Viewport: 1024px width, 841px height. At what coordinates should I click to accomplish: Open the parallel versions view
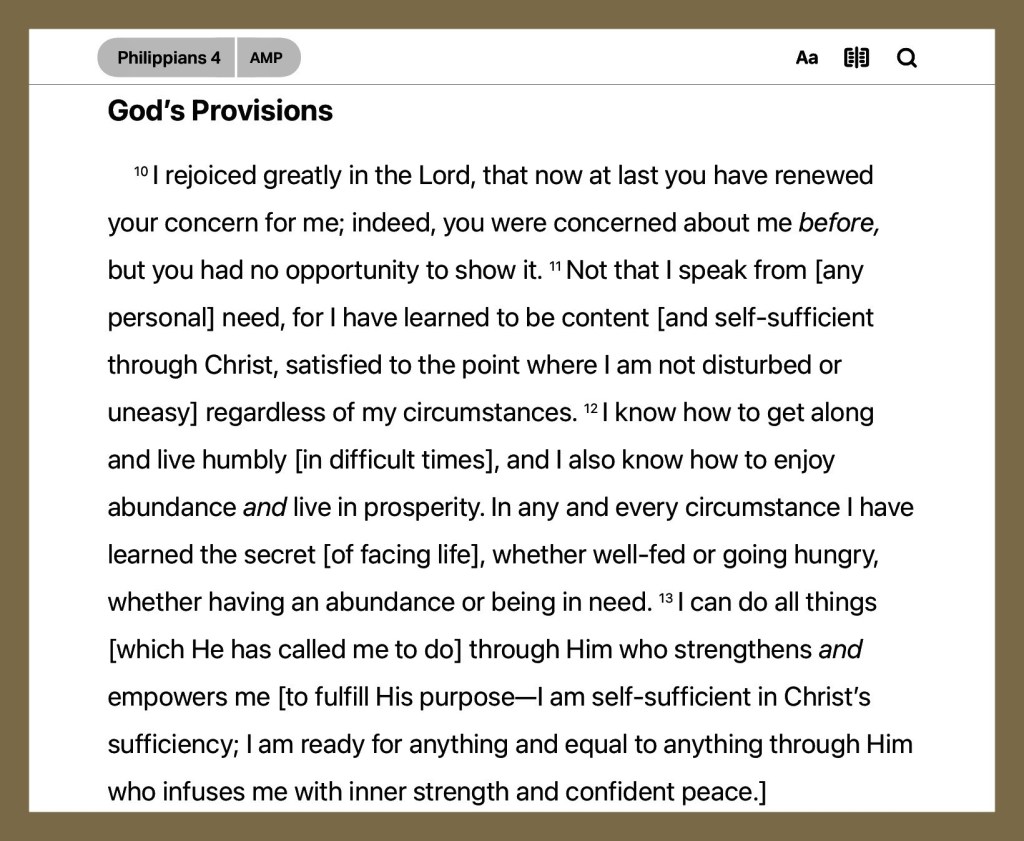tap(857, 58)
